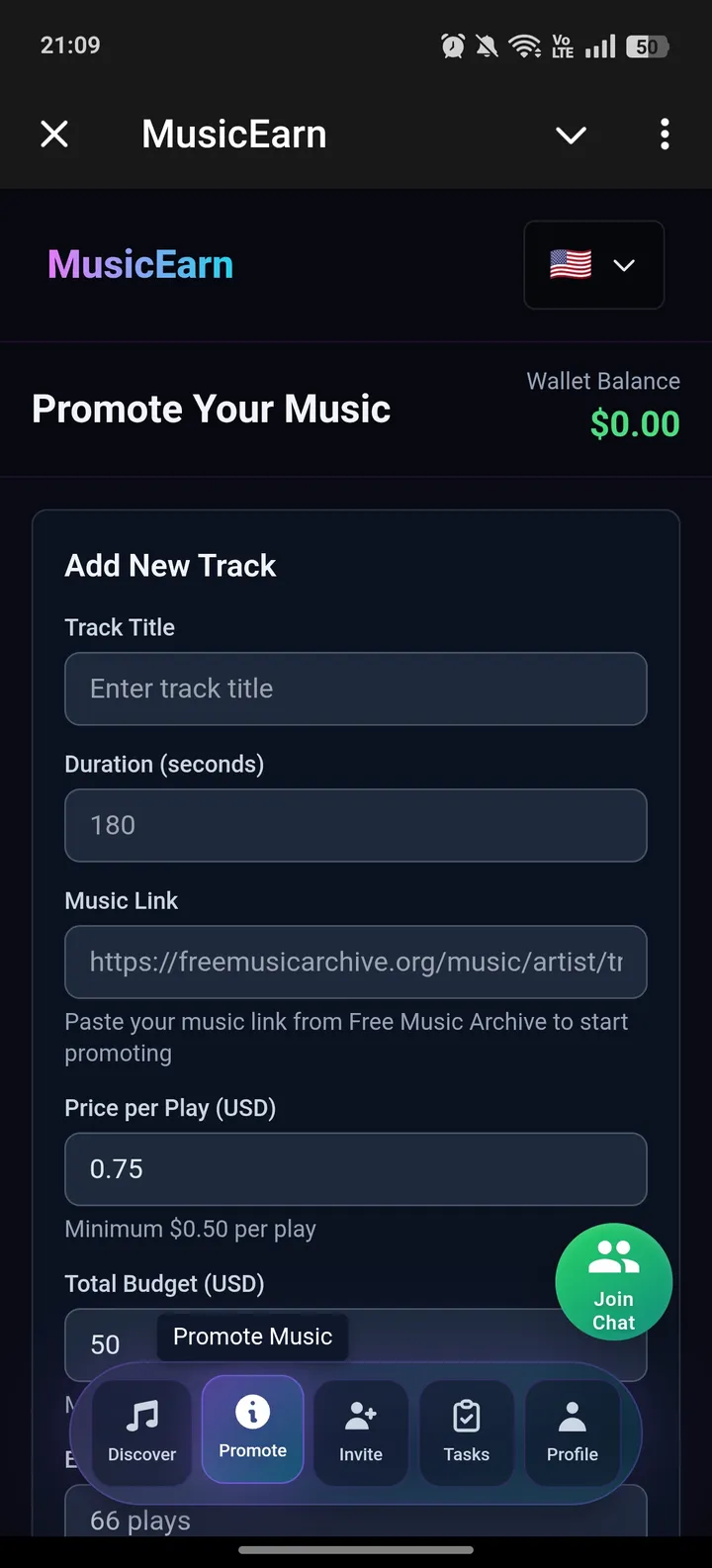The width and height of the screenshot is (712, 1568).
Task: Focus the Enter track title field
Action: tap(356, 689)
